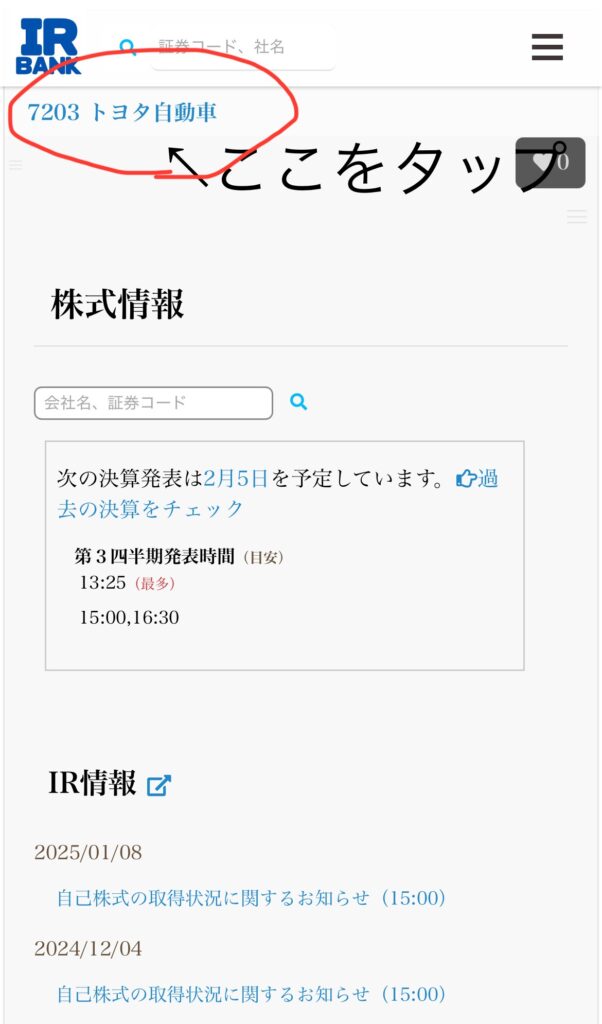Screen dimensions: 602x1024
Task: Open the hamburger menu
Action: click(x=547, y=46)
